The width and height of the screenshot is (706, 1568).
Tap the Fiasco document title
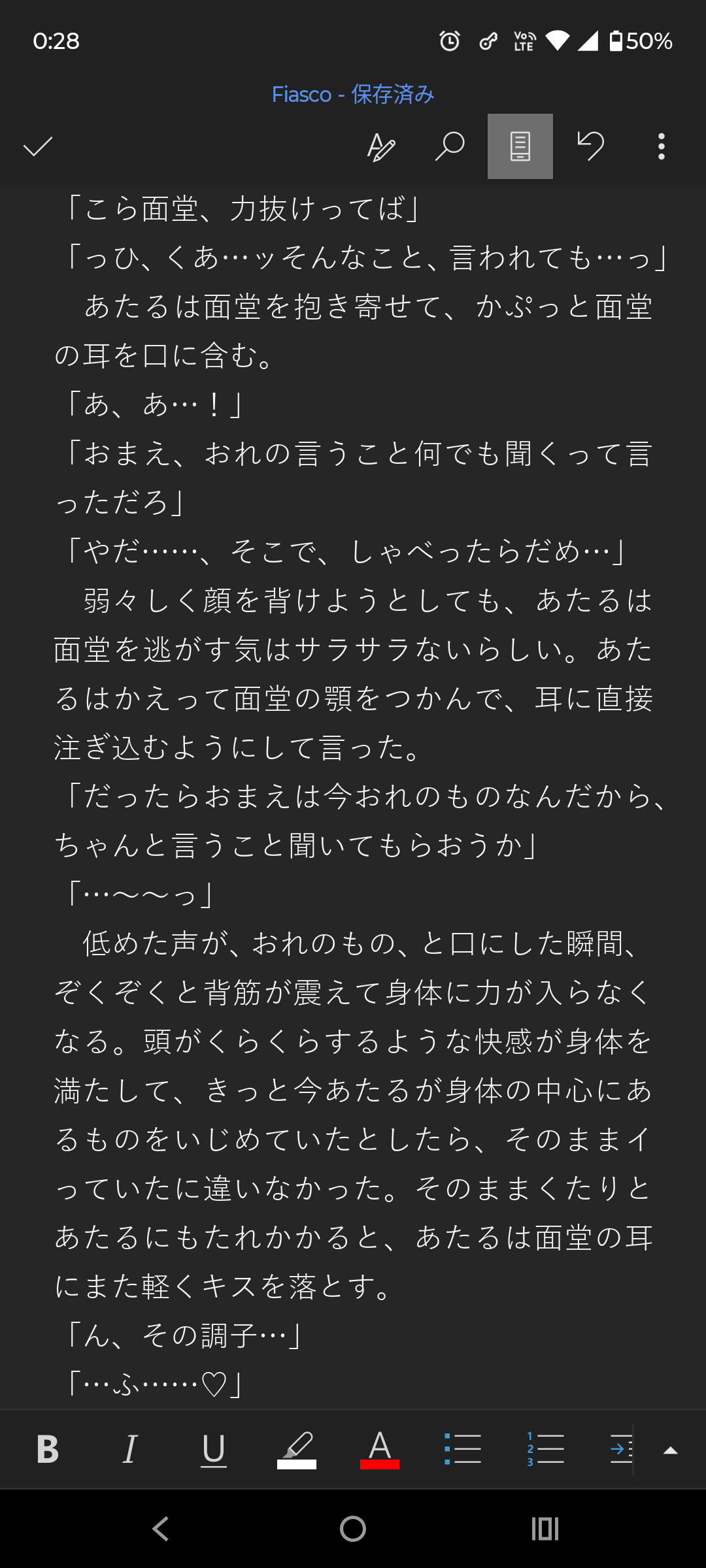point(353,95)
